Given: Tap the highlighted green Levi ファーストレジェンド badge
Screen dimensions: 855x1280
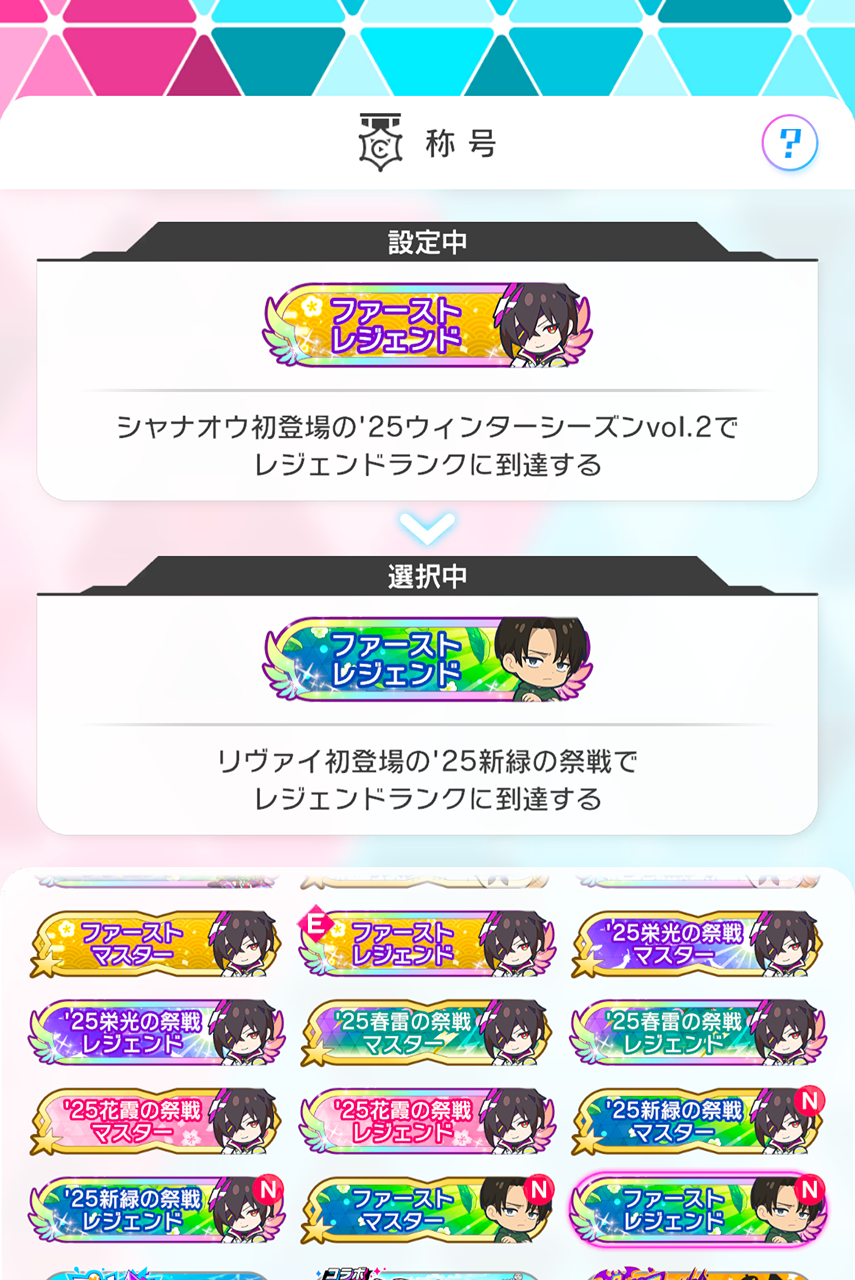Looking at the screenshot, I should (x=697, y=1209).
